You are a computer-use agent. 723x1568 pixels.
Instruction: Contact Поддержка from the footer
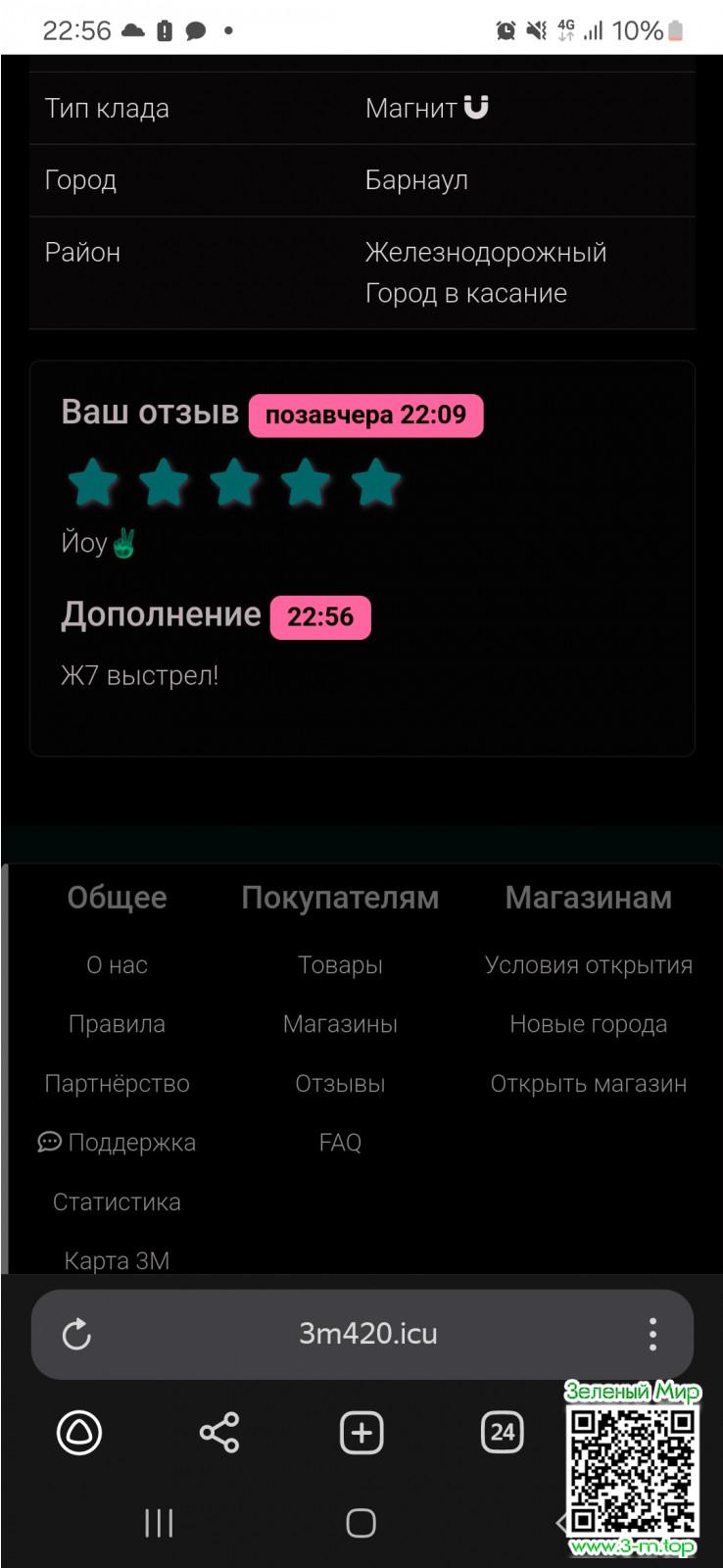click(117, 1143)
